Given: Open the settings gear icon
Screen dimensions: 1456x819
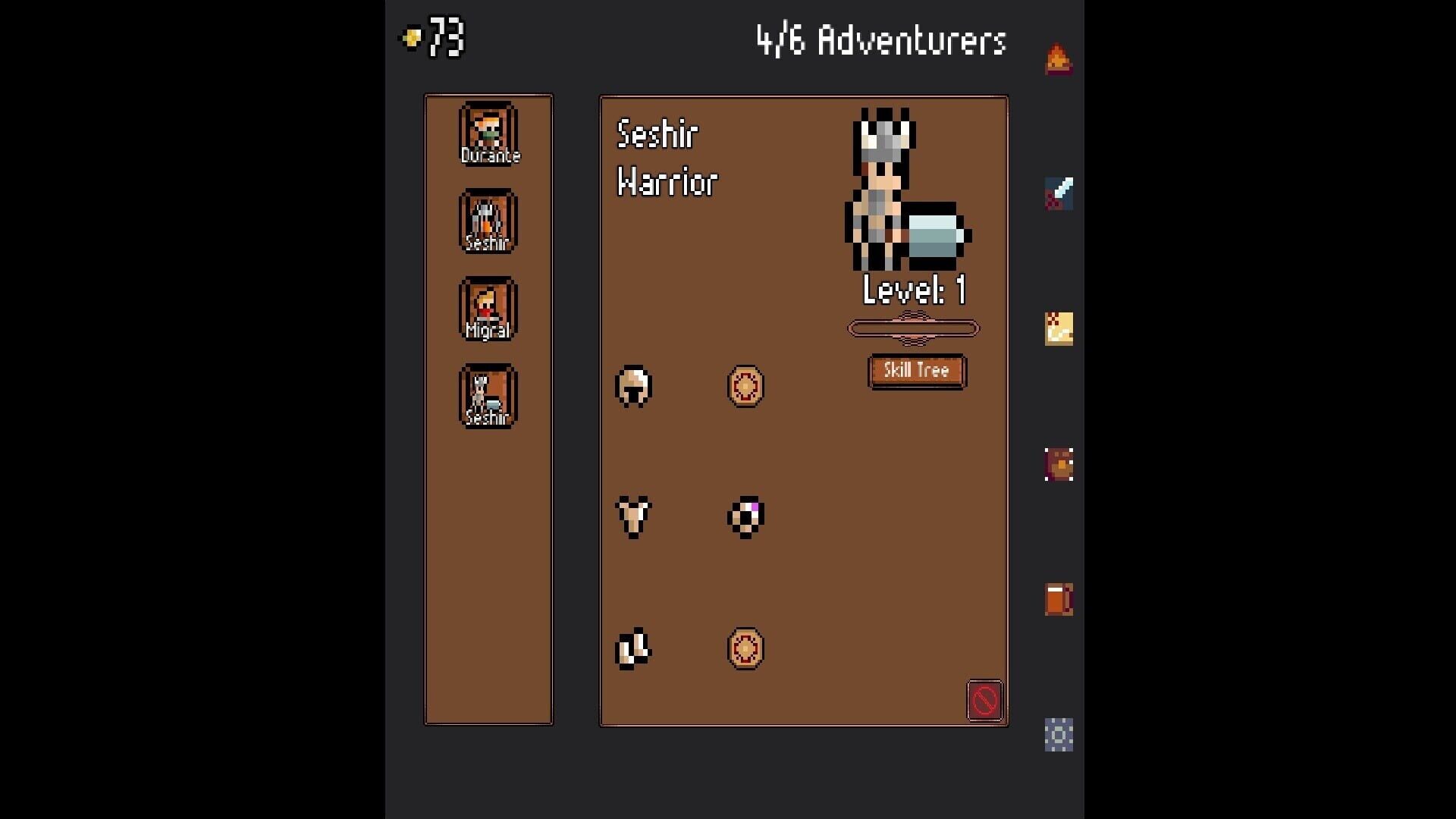Looking at the screenshot, I should (x=1059, y=734).
